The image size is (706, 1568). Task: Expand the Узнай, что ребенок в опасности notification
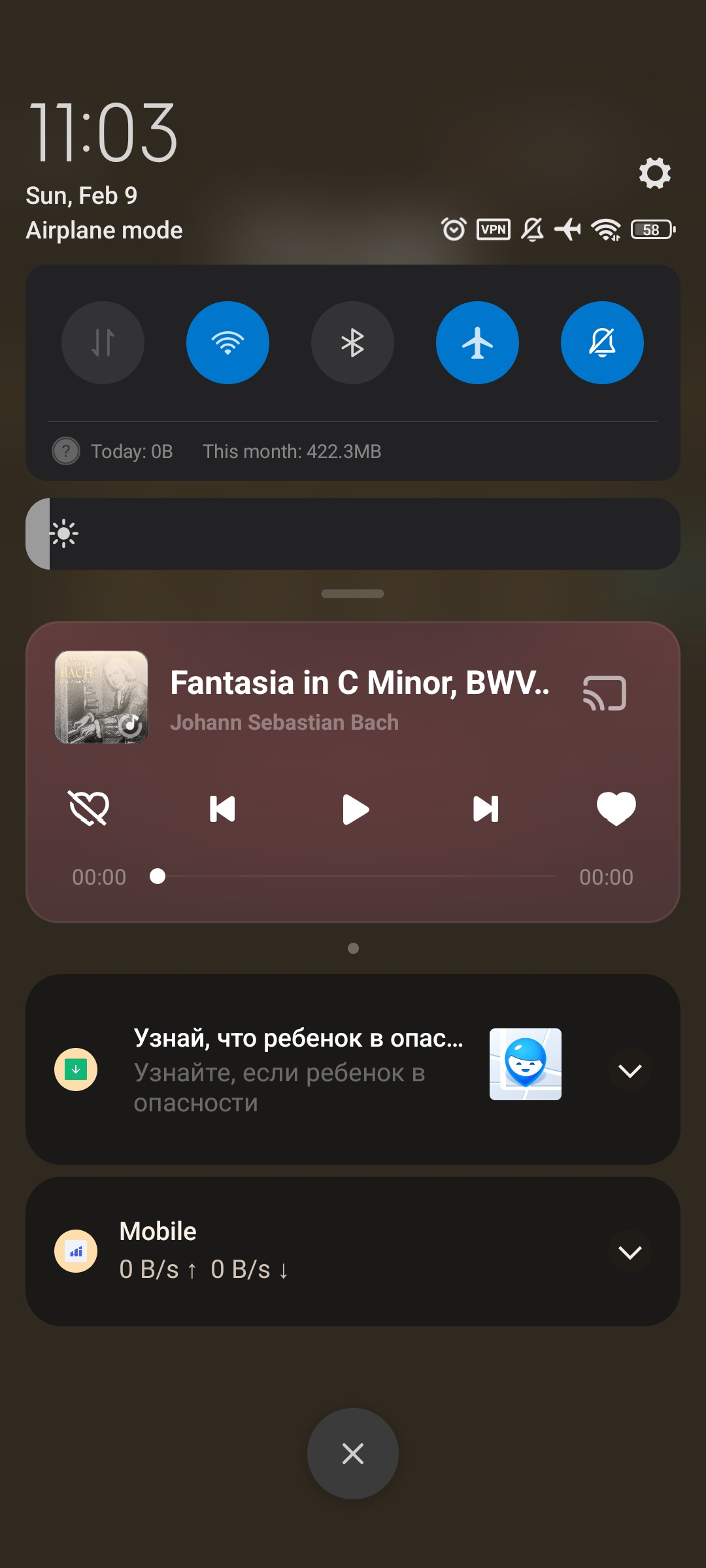pos(630,1070)
